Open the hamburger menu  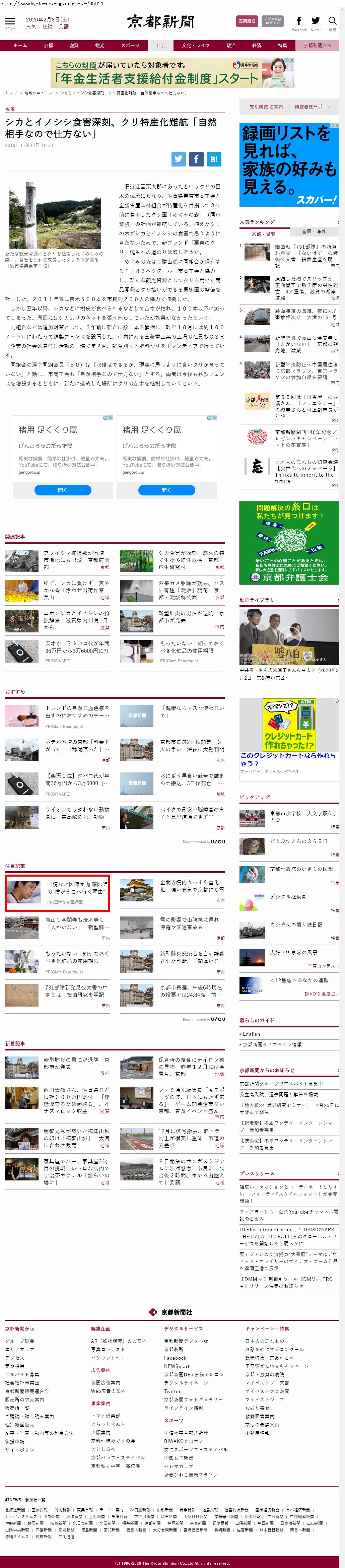10,22
